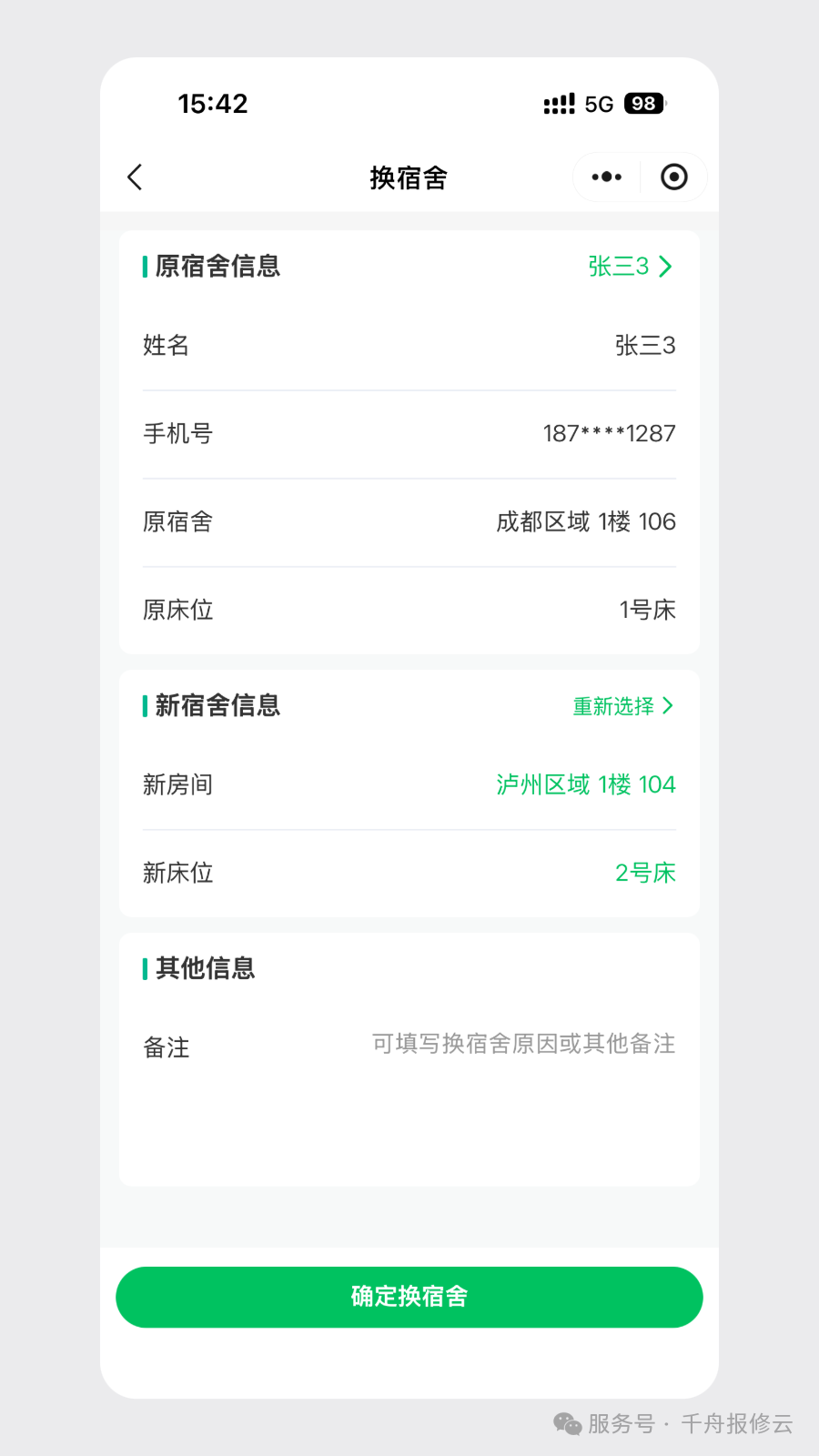819x1456 pixels.
Task: Tap the 备注 remark input field
Action: click(521, 1045)
